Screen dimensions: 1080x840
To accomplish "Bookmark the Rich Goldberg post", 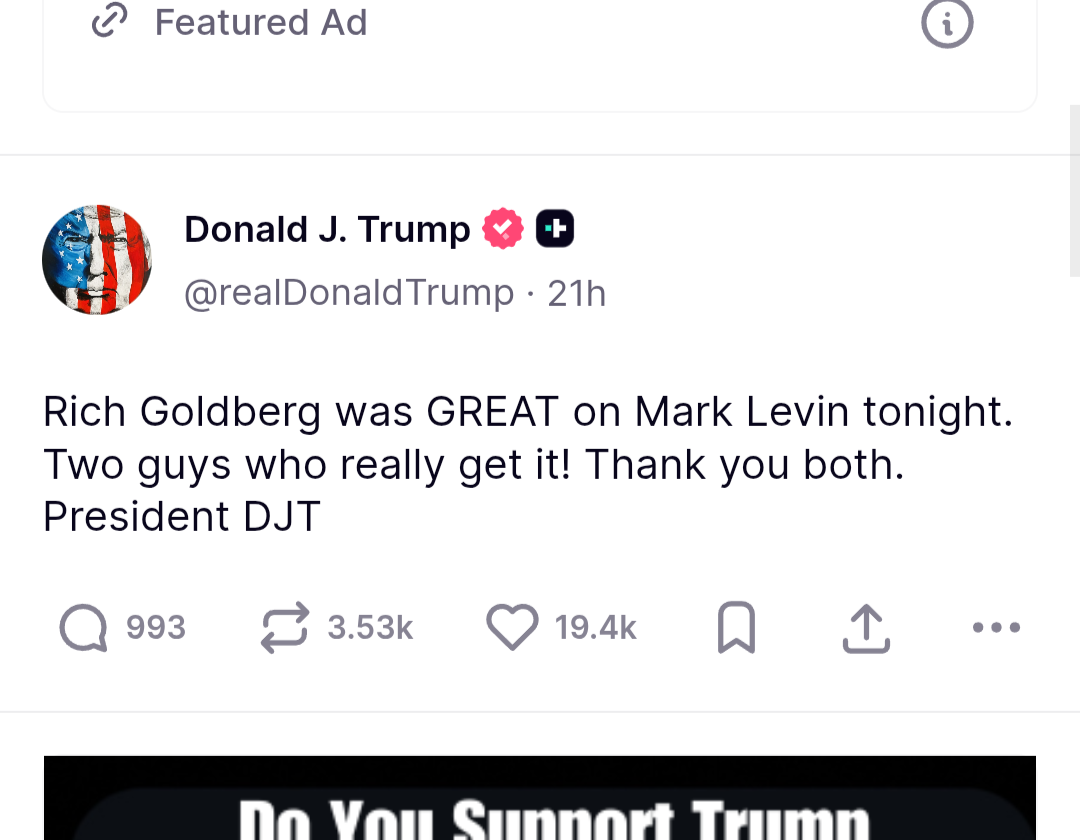I will 737,629.
